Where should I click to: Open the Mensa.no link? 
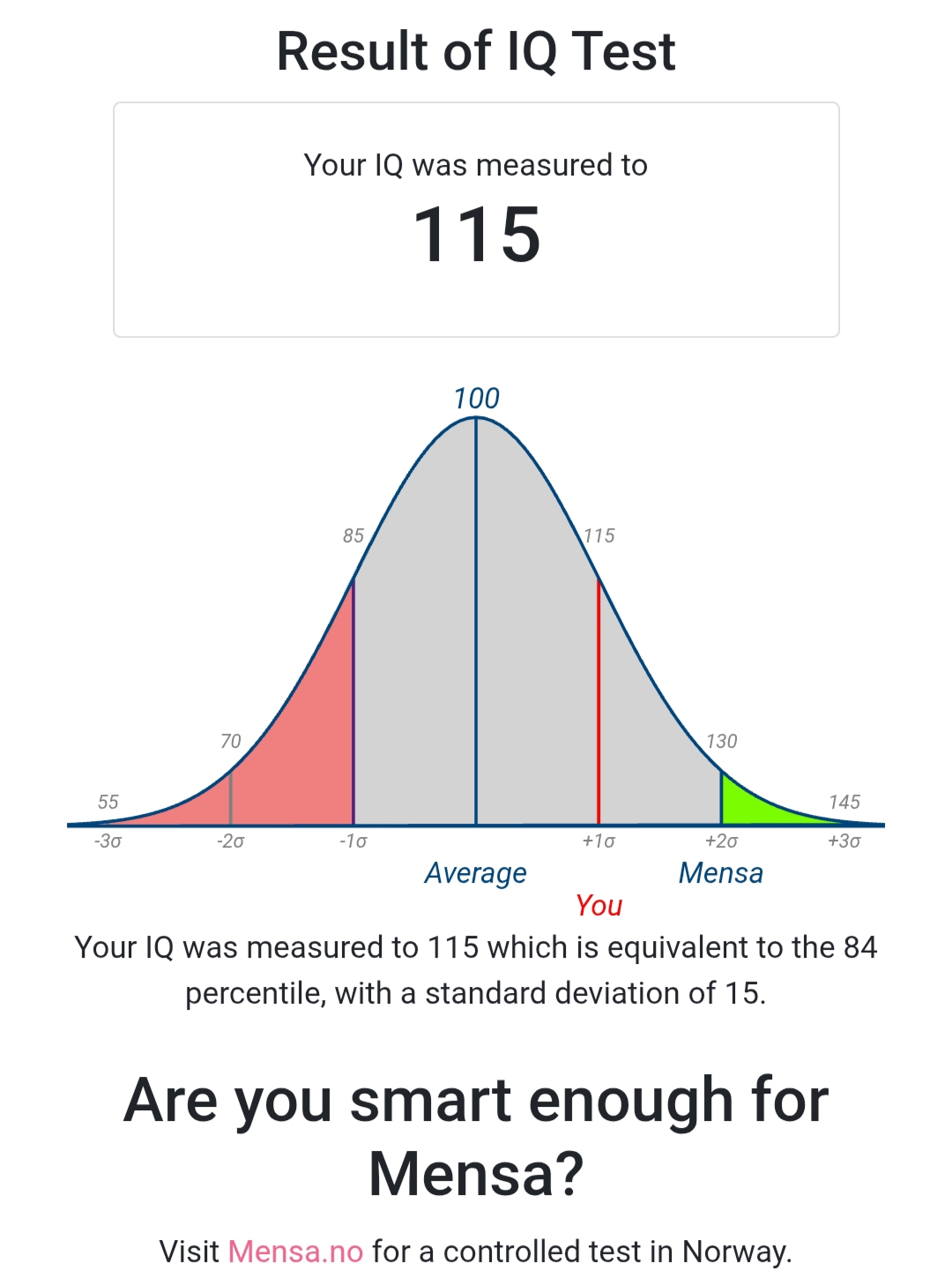pos(295,1251)
